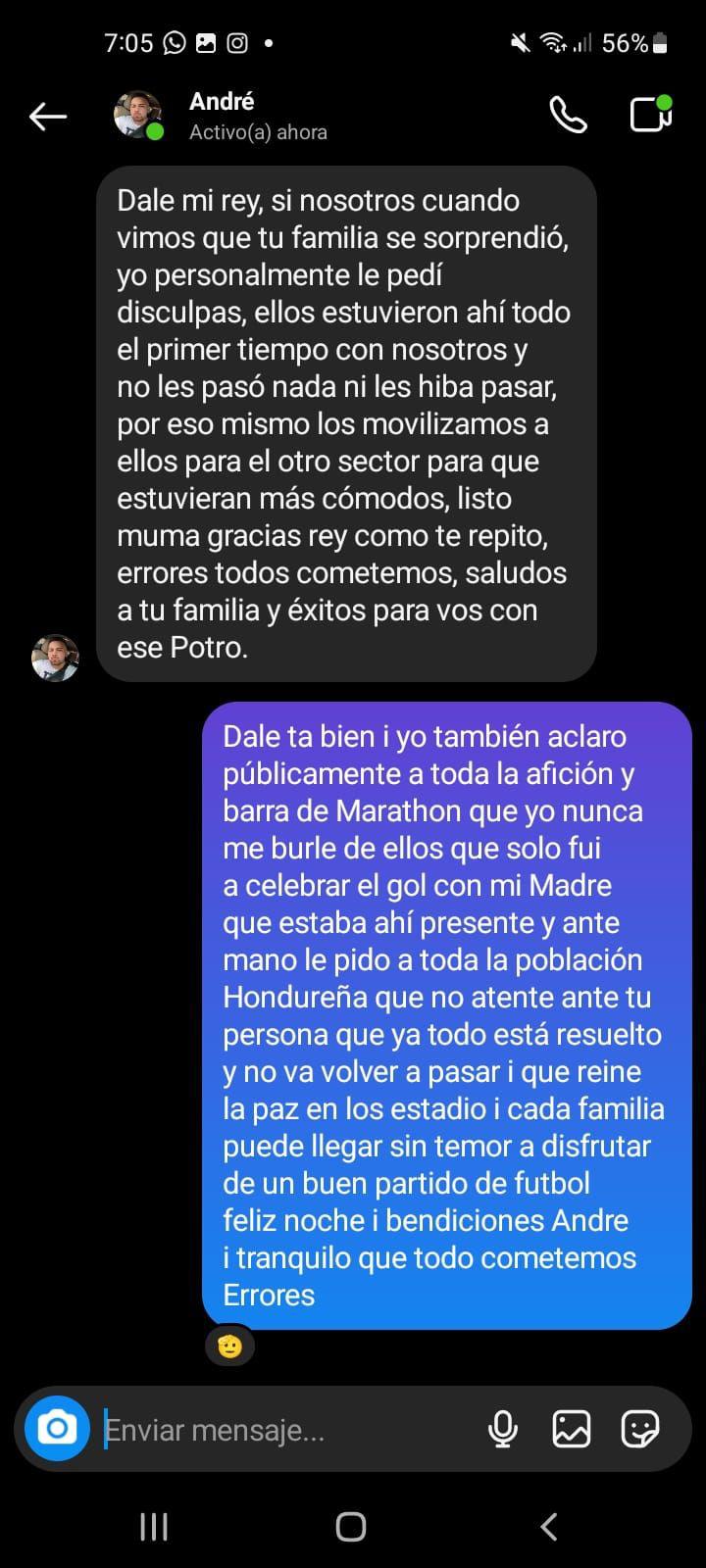The height and width of the screenshot is (1568, 706).
Task: Start a video call with André
Action: 650,116
